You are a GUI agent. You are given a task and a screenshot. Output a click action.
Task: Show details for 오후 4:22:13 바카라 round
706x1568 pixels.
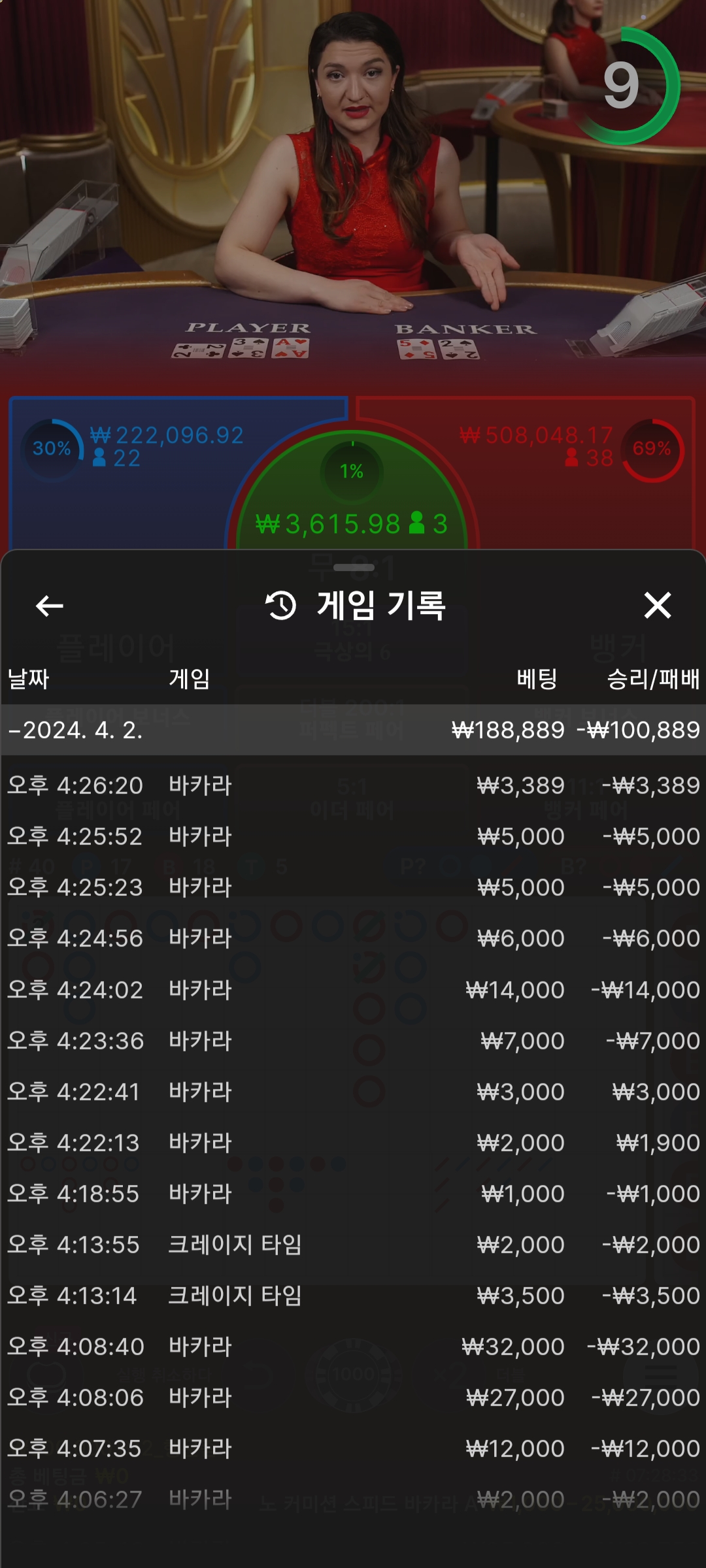[353, 1142]
